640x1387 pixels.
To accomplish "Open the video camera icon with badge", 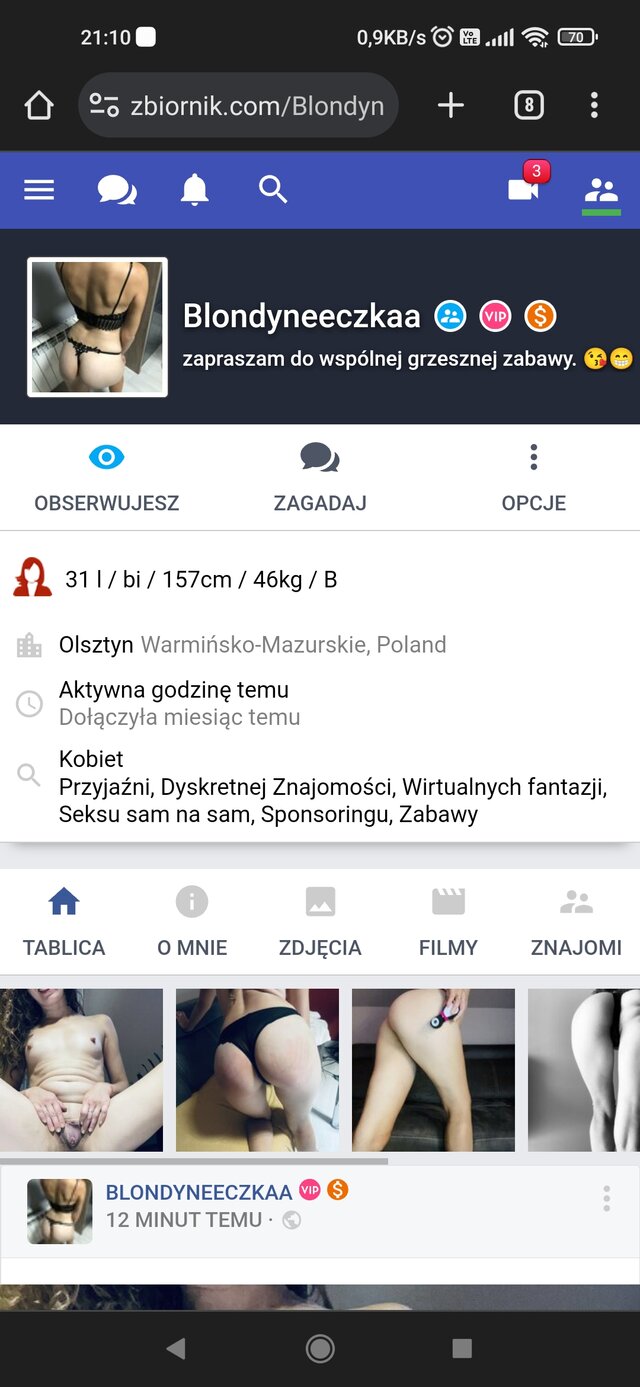I will tap(523, 189).
